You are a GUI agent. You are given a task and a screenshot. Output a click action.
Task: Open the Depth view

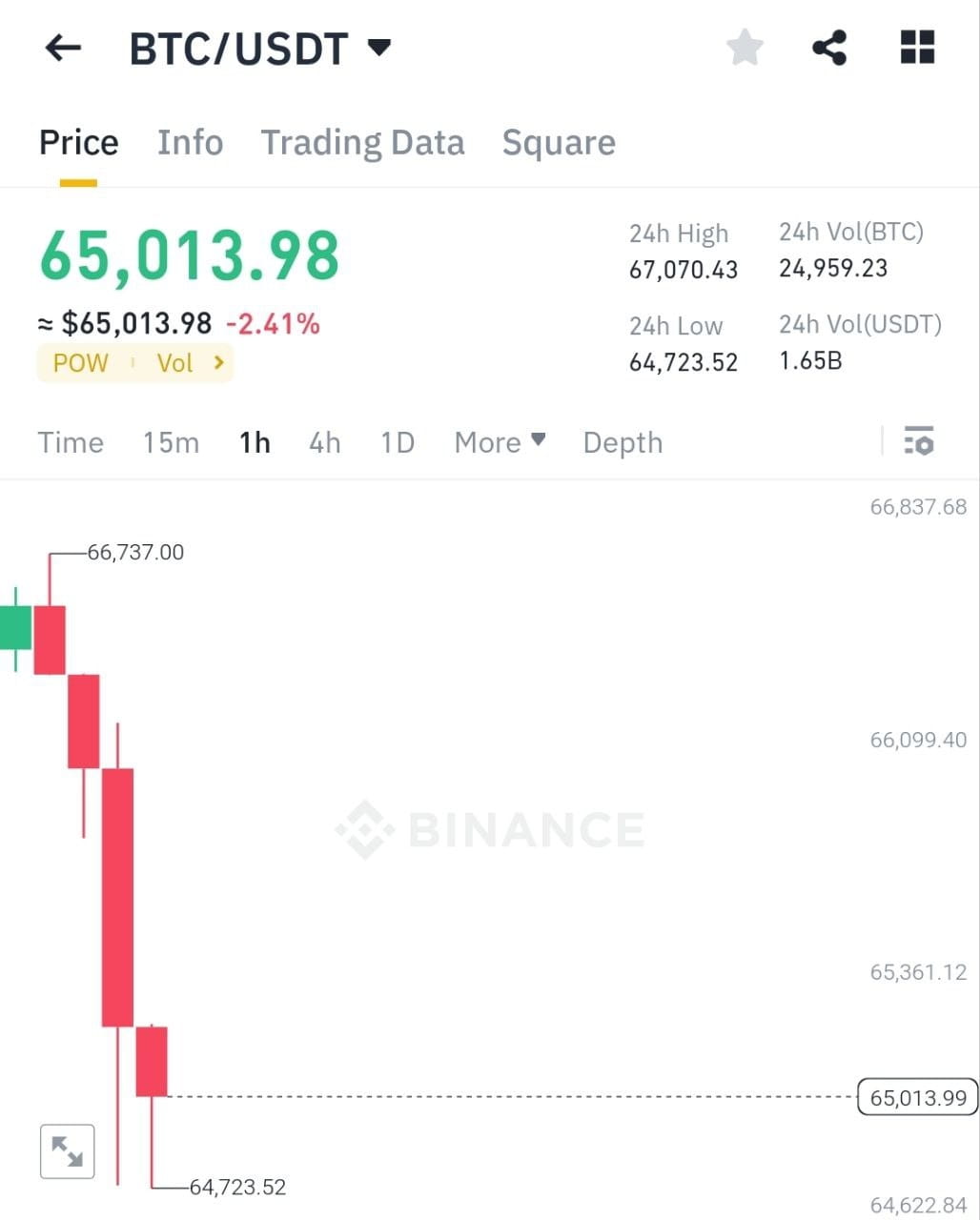click(x=622, y=441)
